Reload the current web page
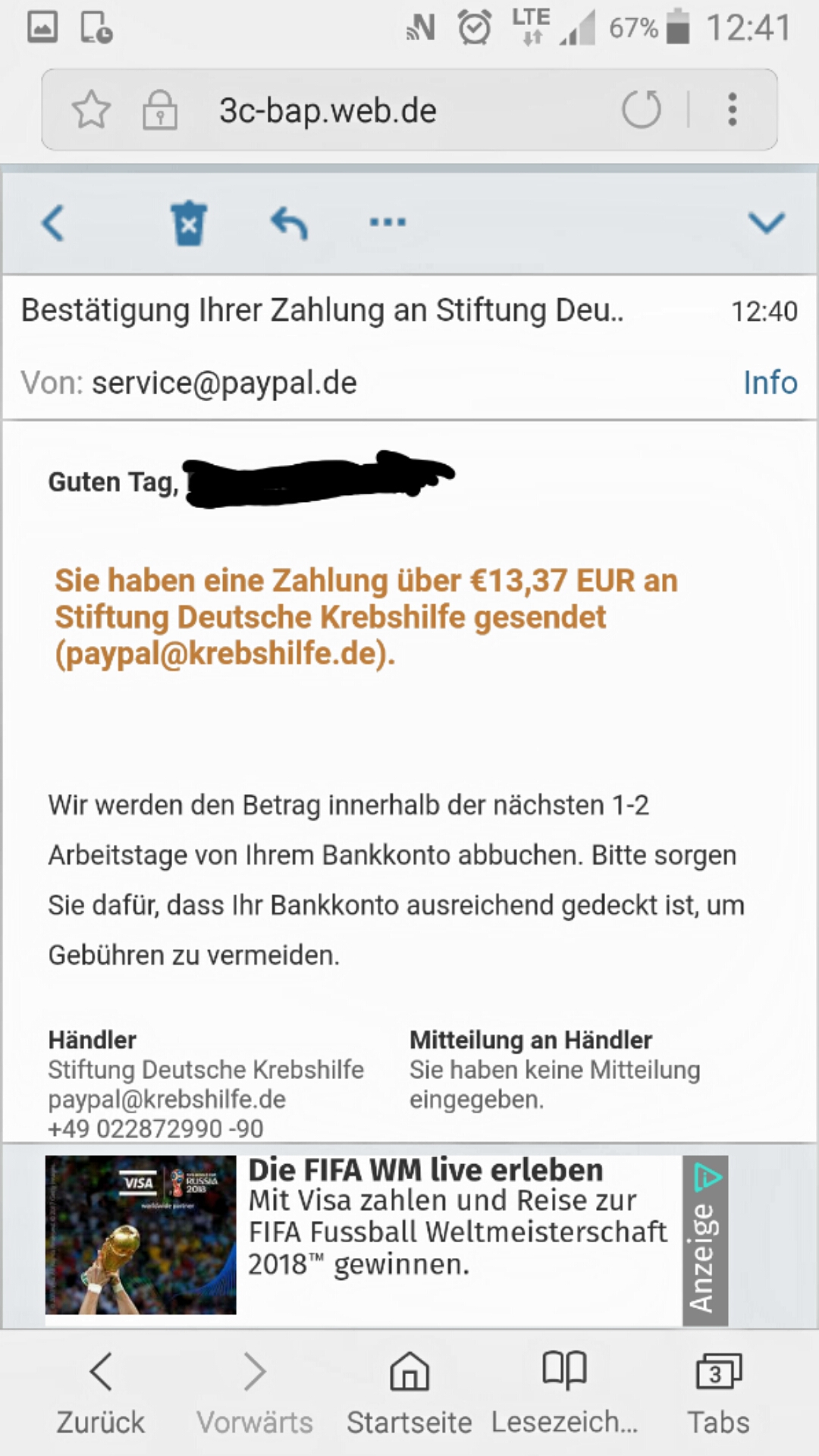Image resolution: width=819 pixels, height=1456 pixels. (642, 109)
